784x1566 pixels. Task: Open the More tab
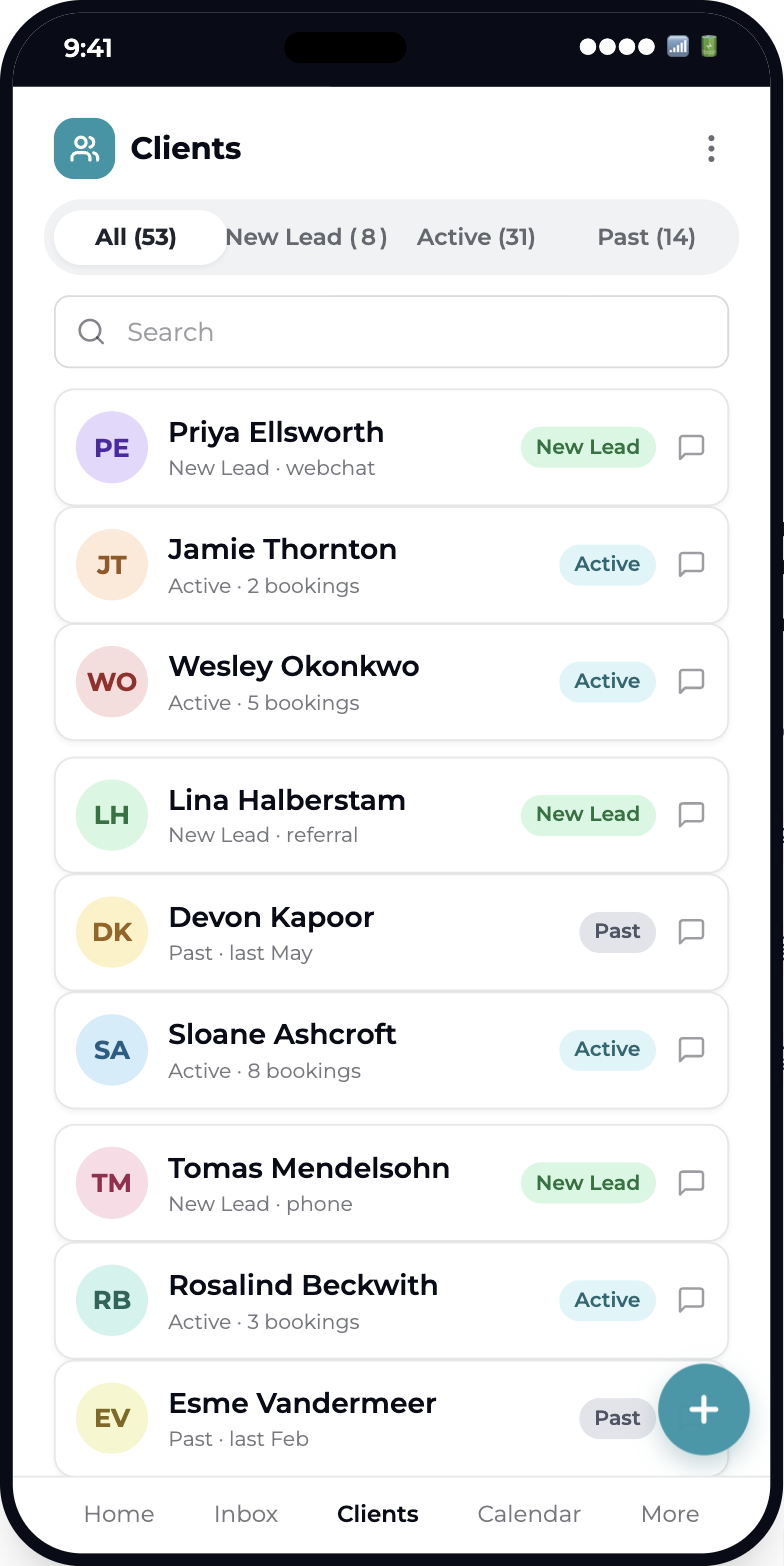click(x=670, y=1514)
